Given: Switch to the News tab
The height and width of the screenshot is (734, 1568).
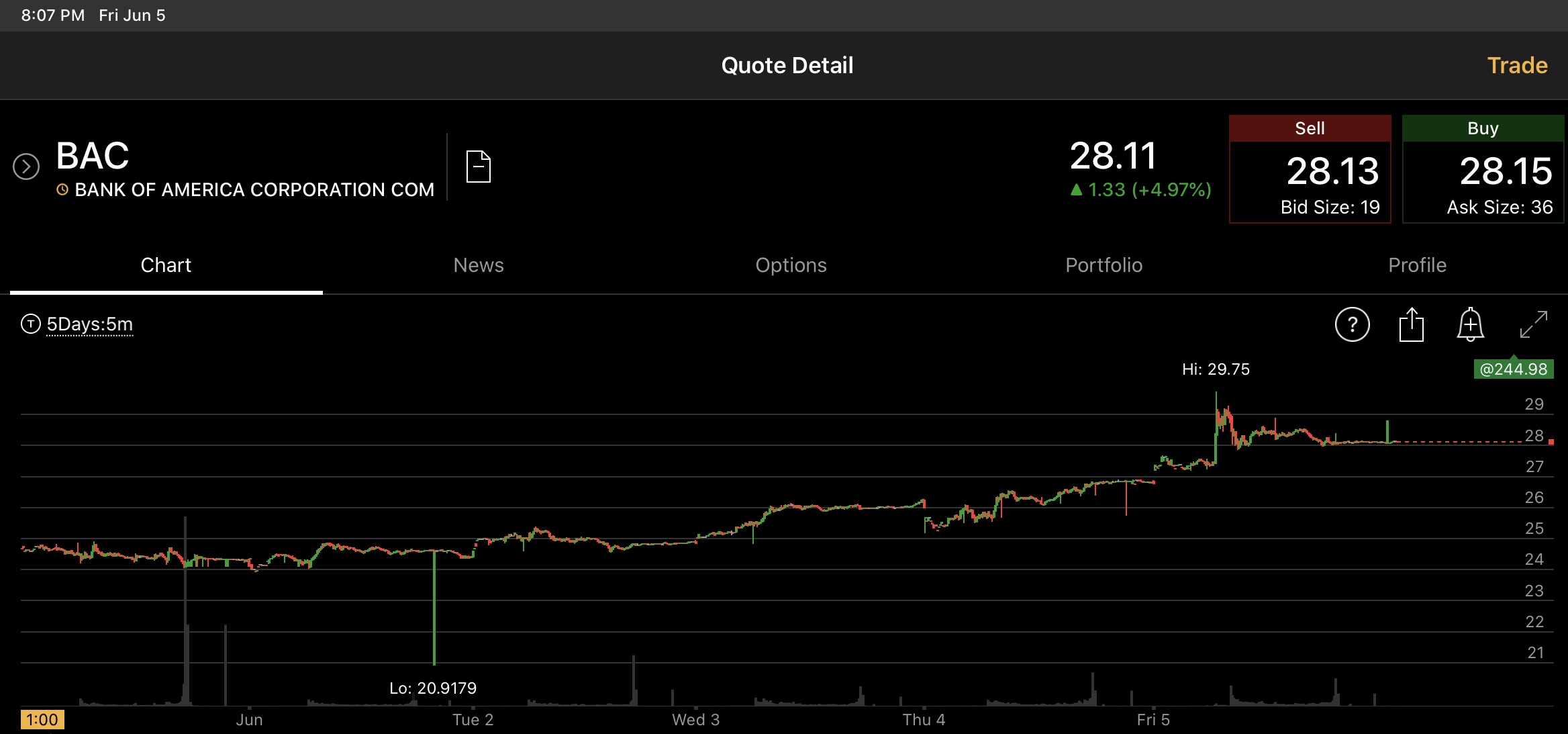Looking at the screenshot, I should (479, 265).
